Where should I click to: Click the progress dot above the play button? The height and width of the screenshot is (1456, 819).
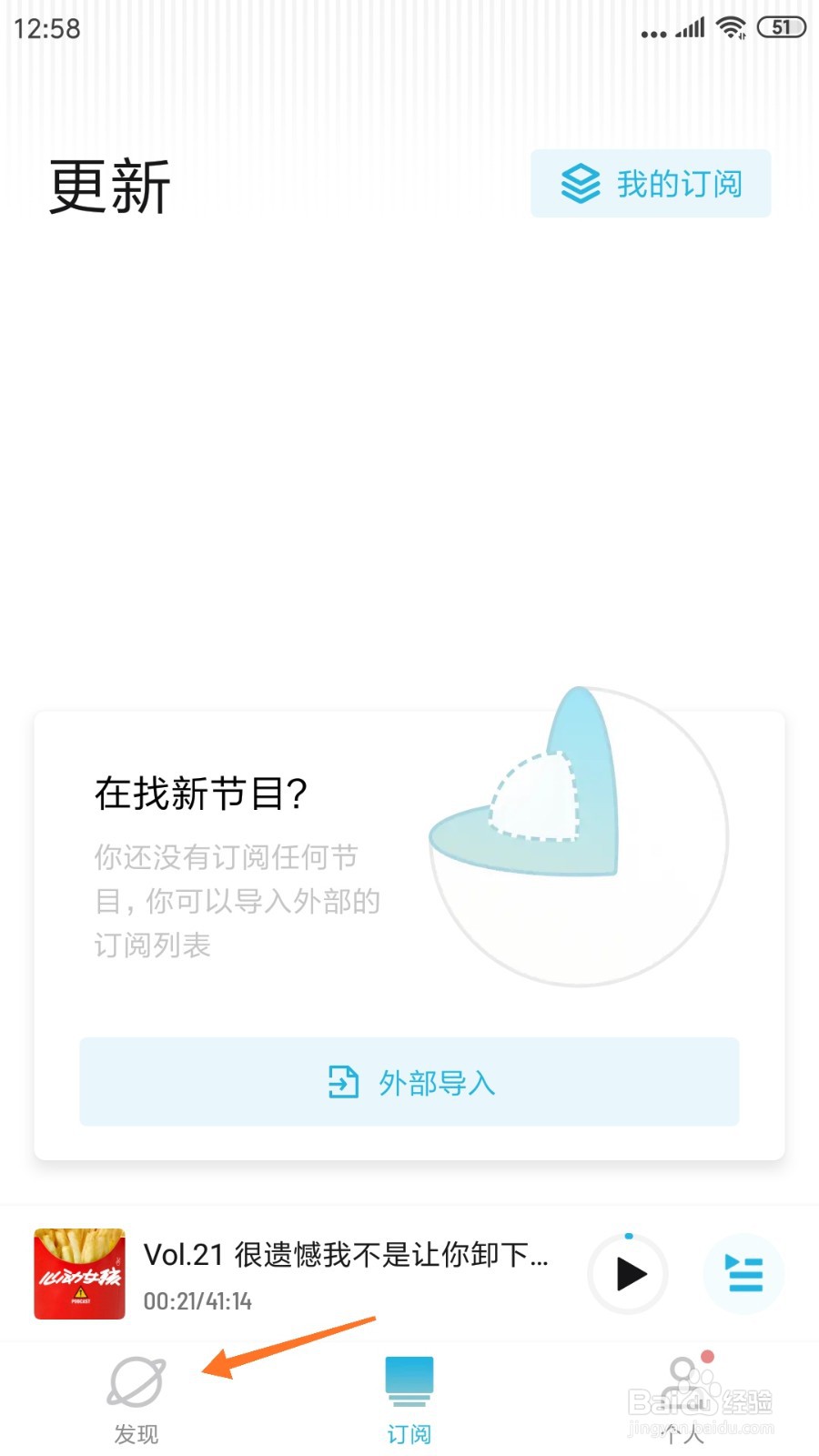click(627, 1236)
